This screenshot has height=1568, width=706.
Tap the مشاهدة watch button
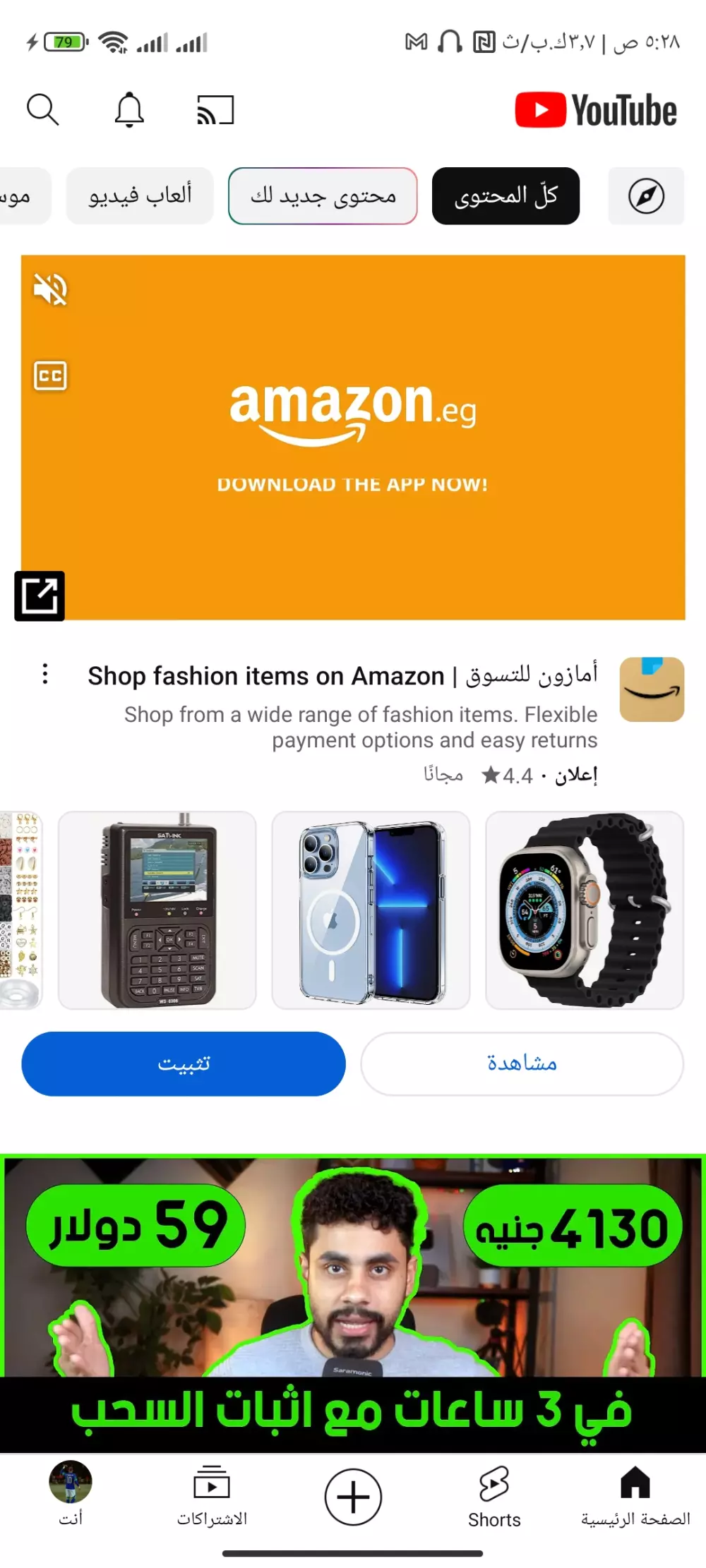[520, 1063]
